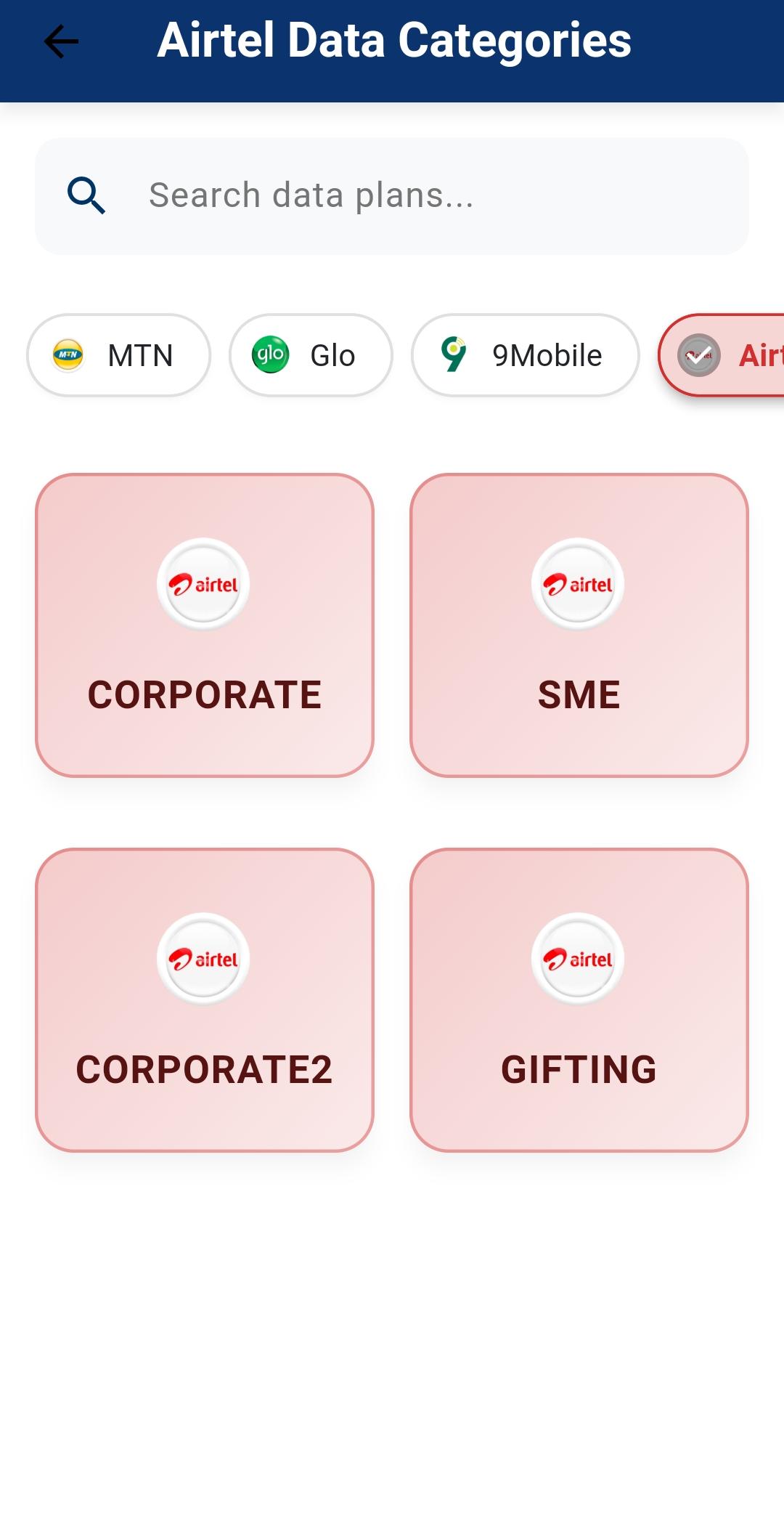Select the 9Mobile network filter chip
The image size is (784, 1513).
(x=526, y=355)
